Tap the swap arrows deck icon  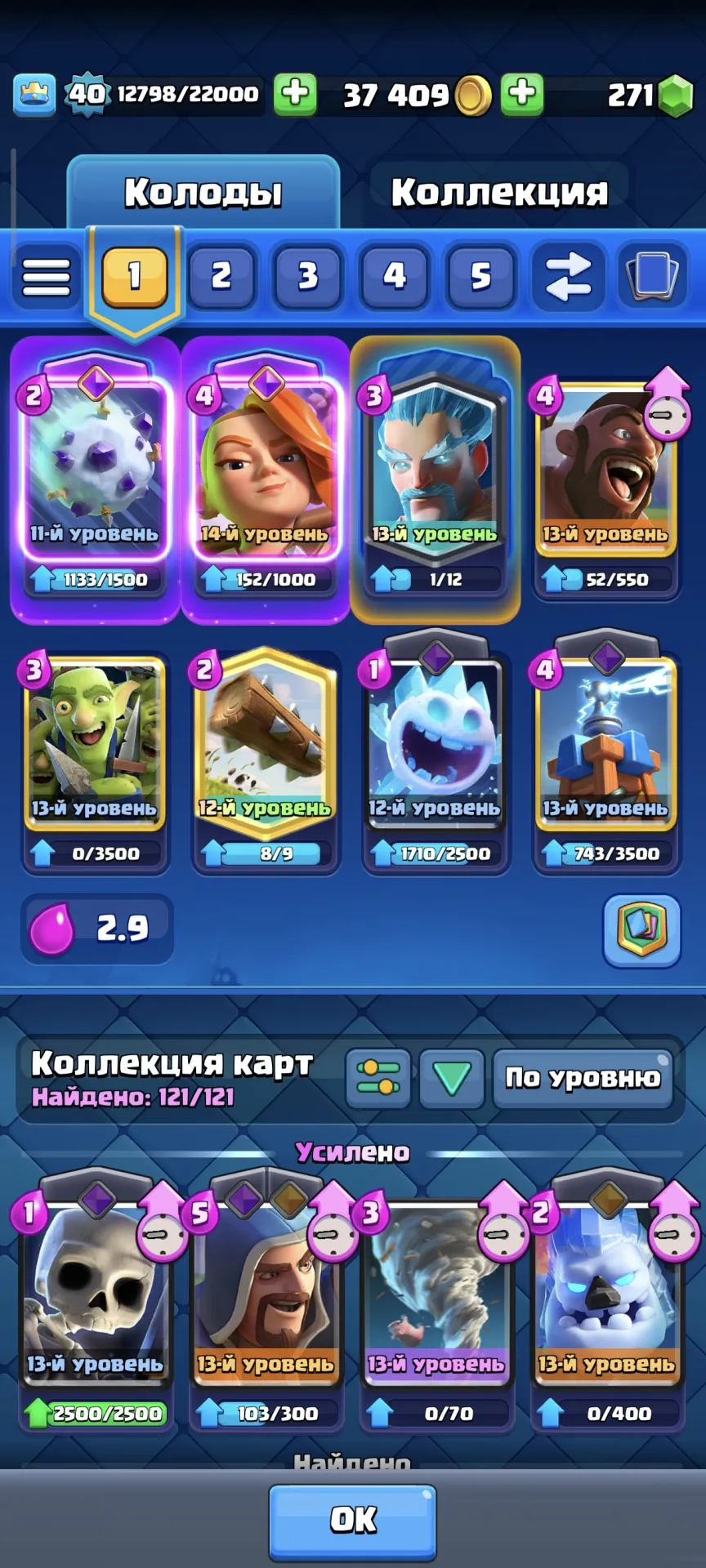point(568,277)
